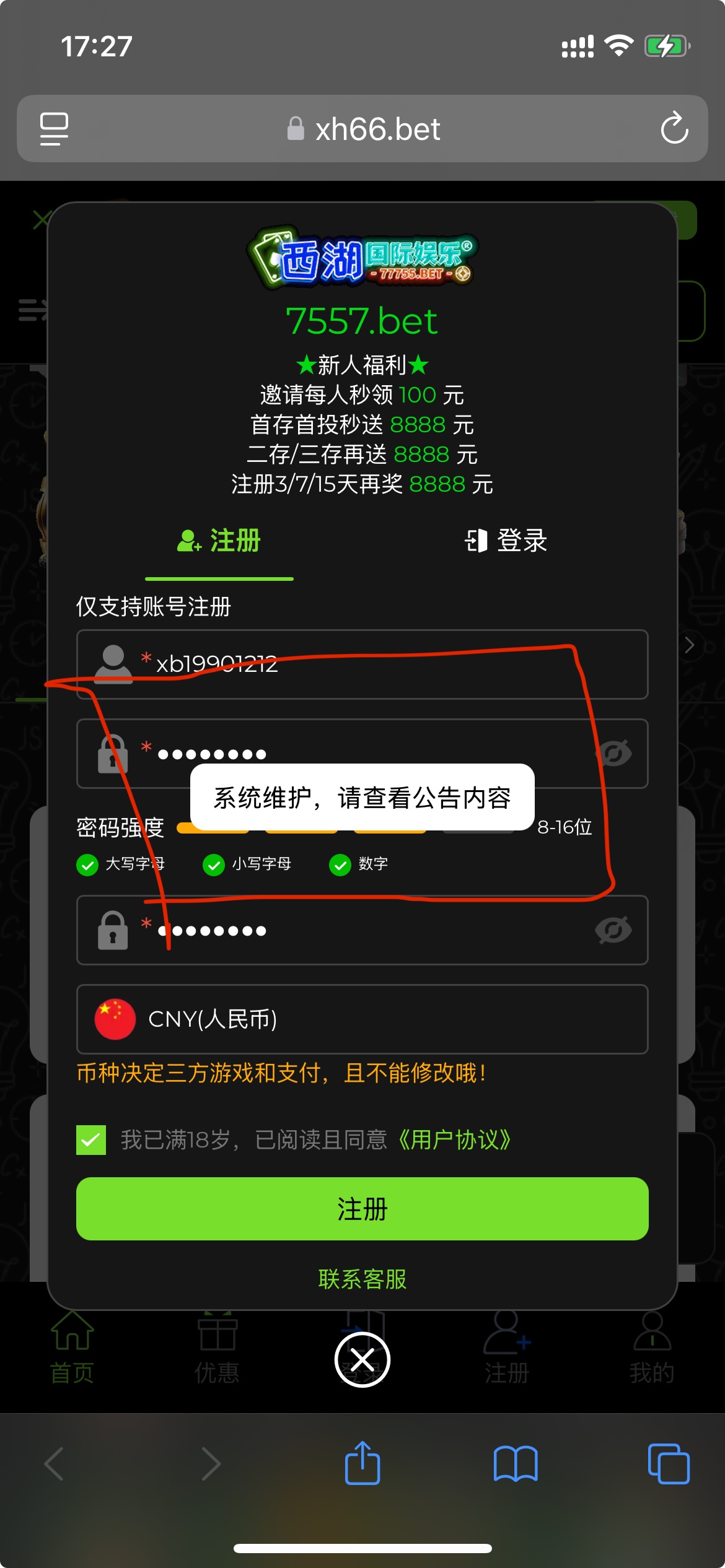Reload the page in Safari
The height and width of the screenshot is (1568, 725).
[674, 129]
